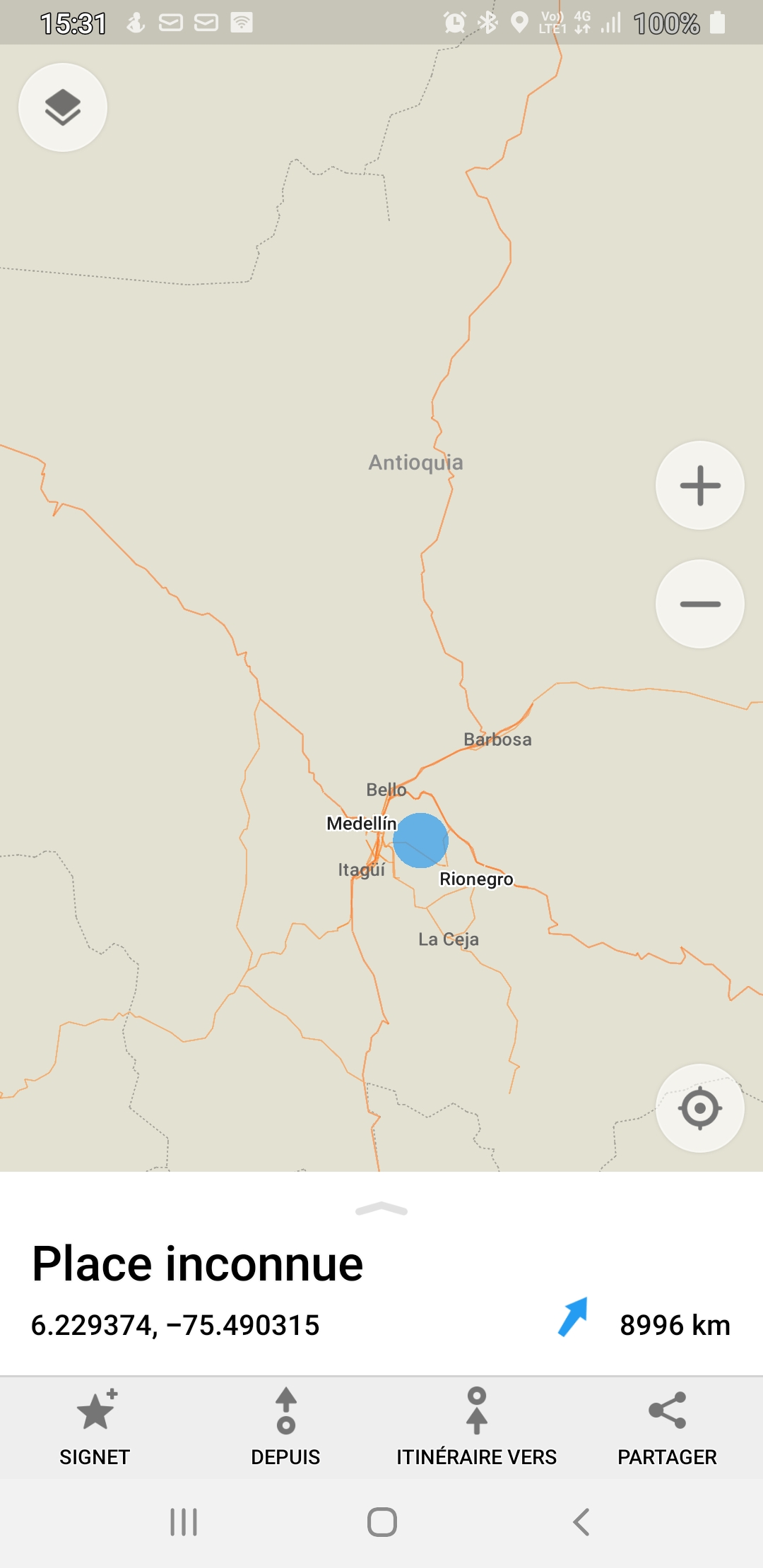Viewport: 763px width, 1568px height.
Task: Add this place as a Signet
Action: pyautogui.click(x=95, y=1427)
